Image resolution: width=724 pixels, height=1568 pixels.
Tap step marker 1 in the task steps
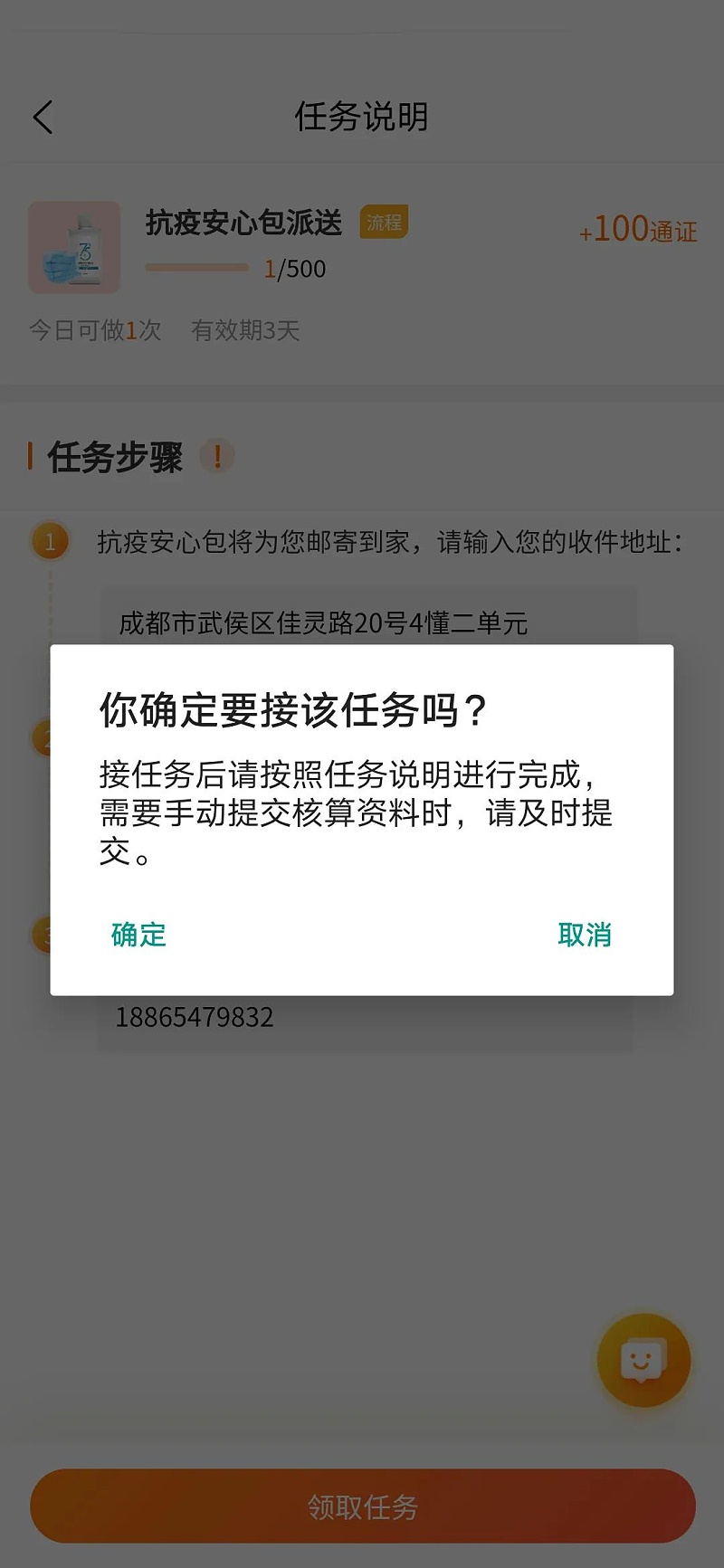(x=51, y=541)
